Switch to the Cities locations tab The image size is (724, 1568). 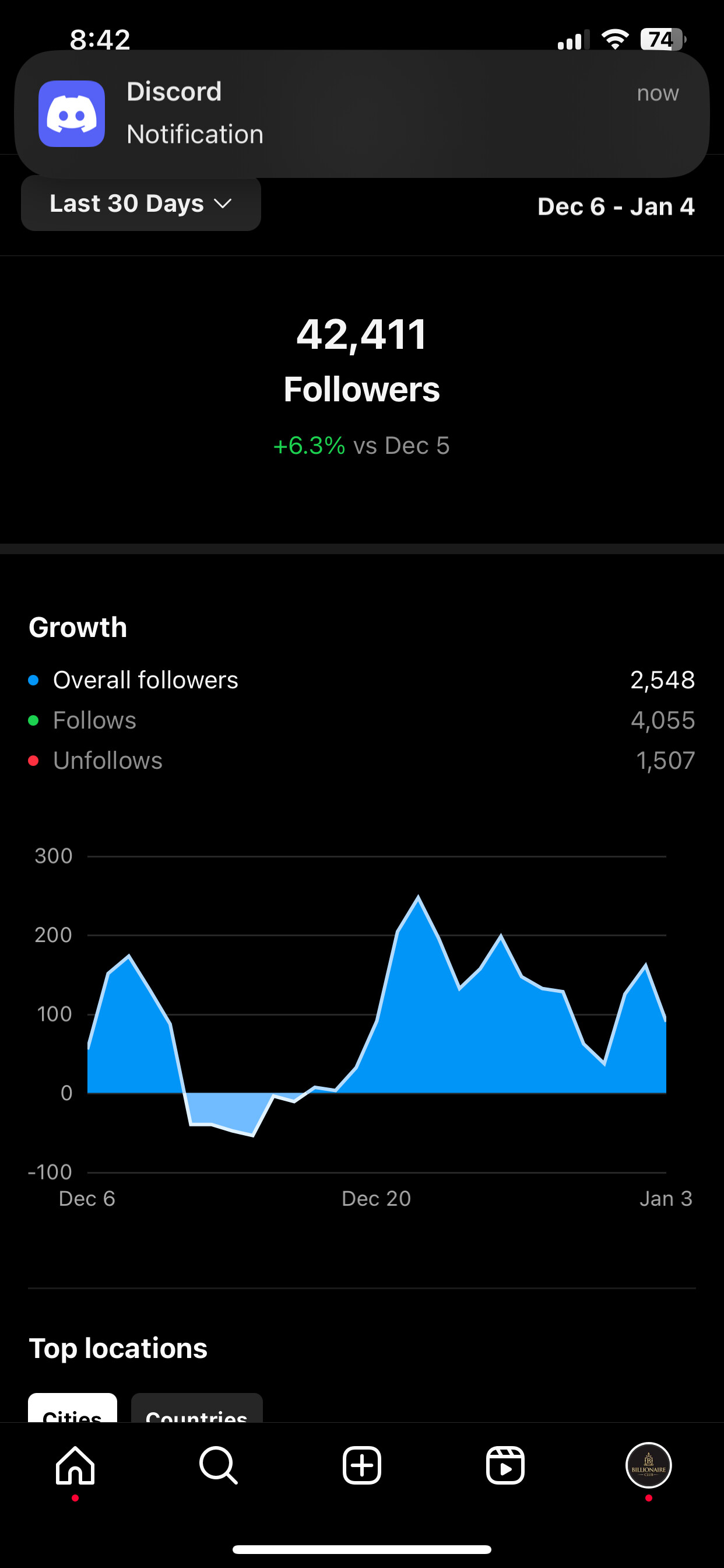coord(72,1409)
